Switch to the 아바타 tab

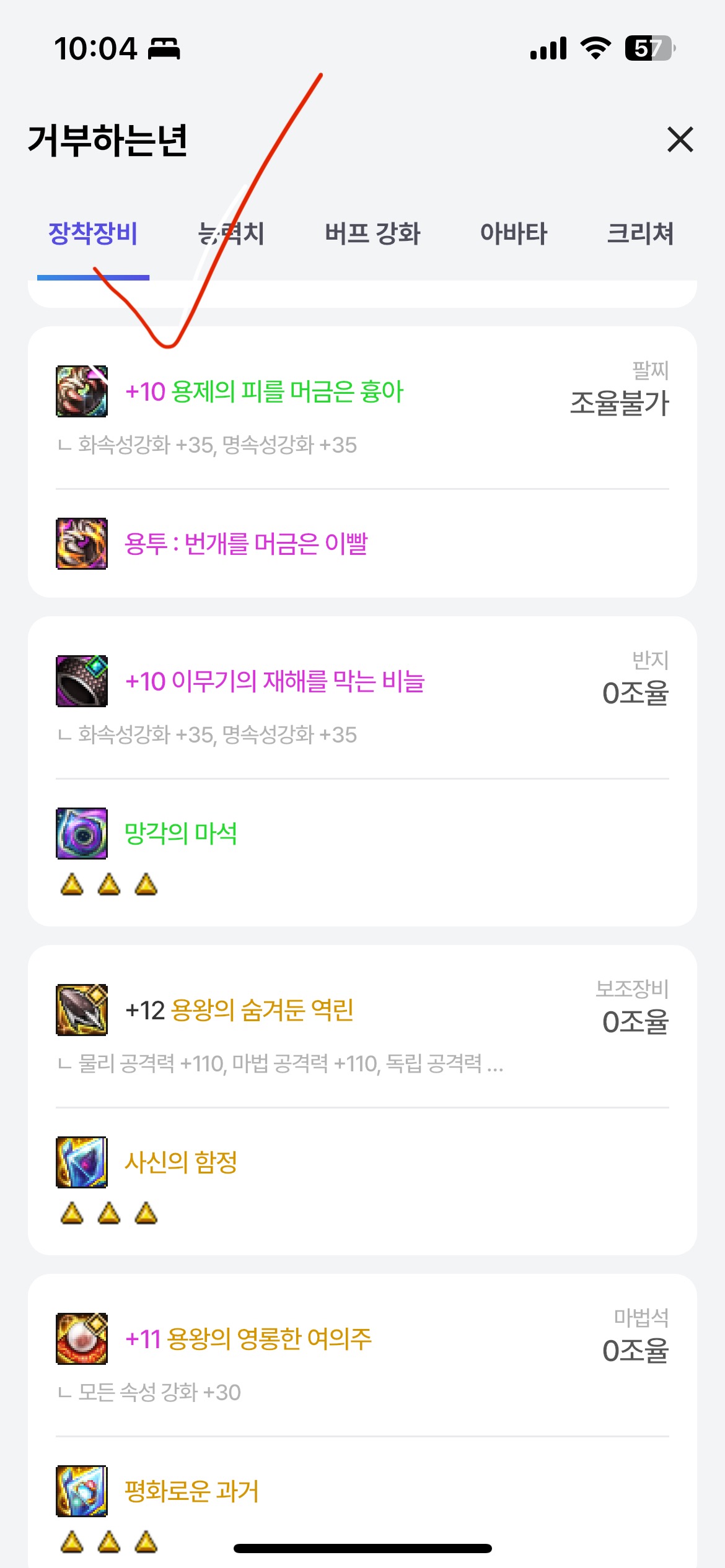pos(514,233)
